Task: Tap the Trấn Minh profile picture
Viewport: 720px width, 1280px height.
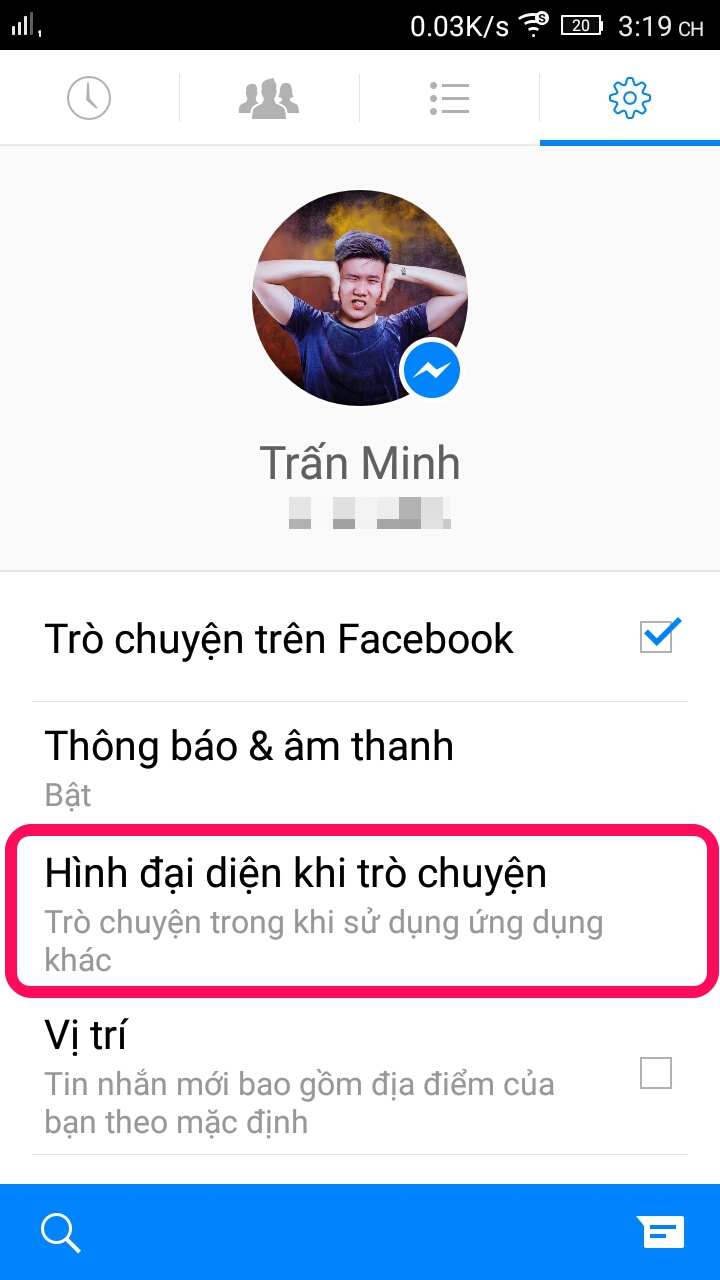Action: pos(360,297)
